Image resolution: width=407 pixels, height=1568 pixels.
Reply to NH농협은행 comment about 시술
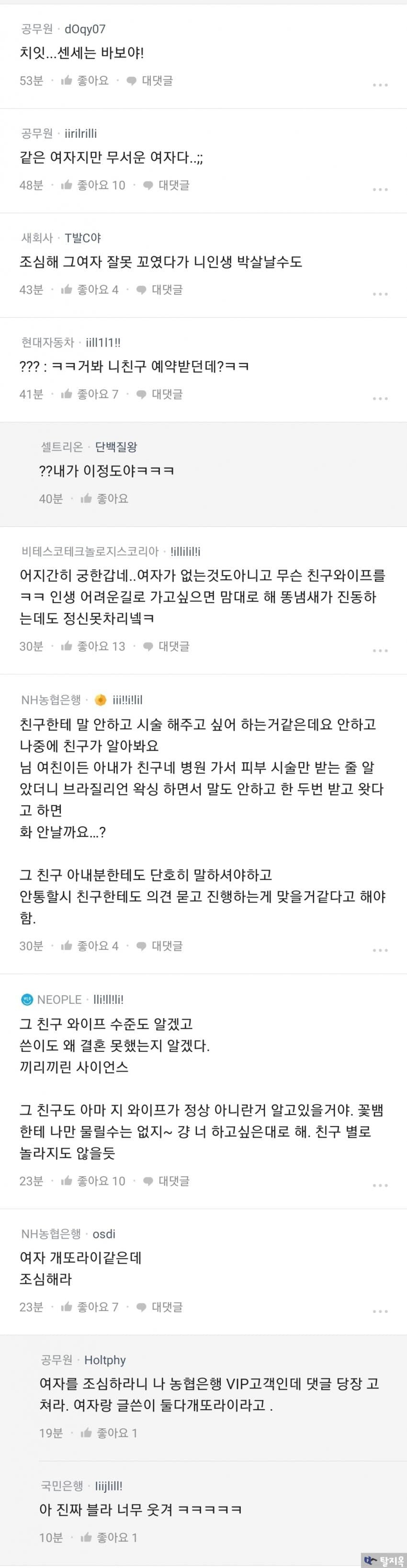(159, 946)
